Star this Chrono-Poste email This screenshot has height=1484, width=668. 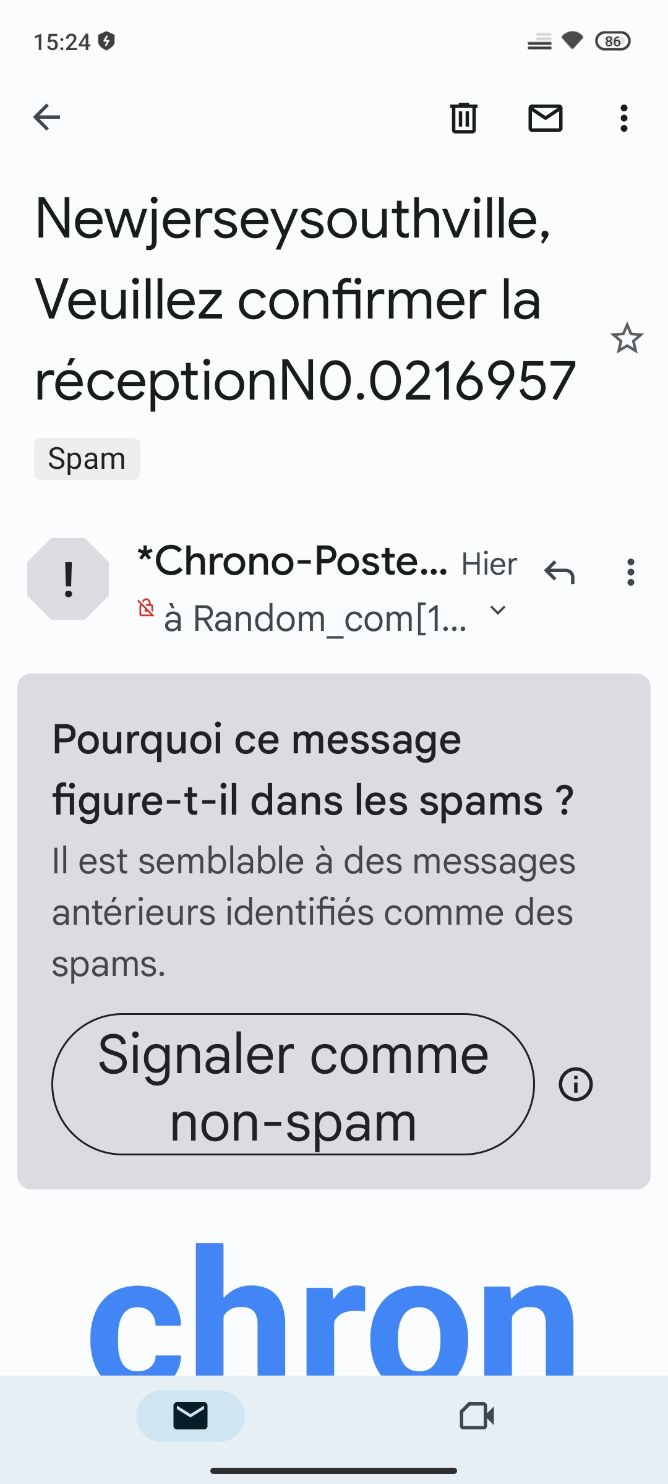[x=627, y=339]
